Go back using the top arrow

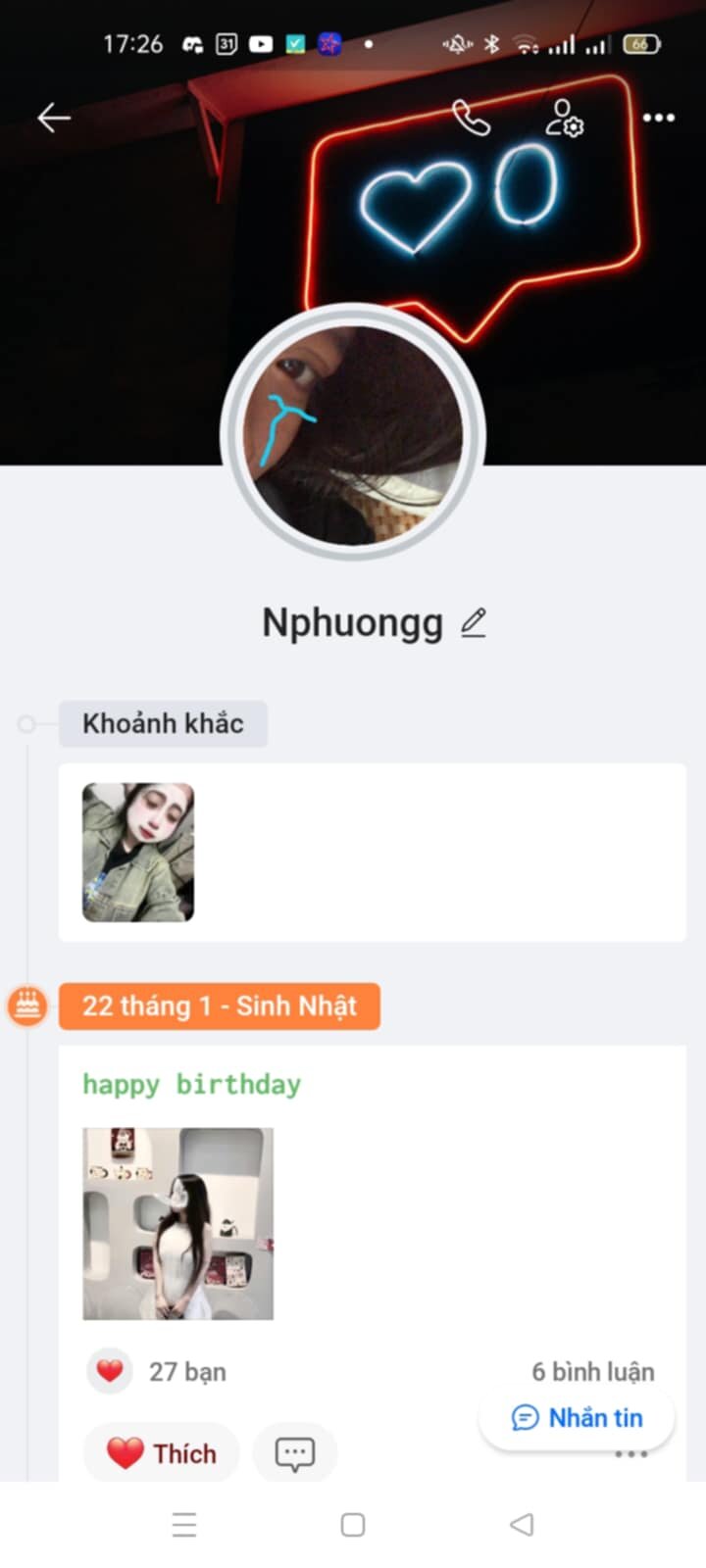click(x=54, y=118)
